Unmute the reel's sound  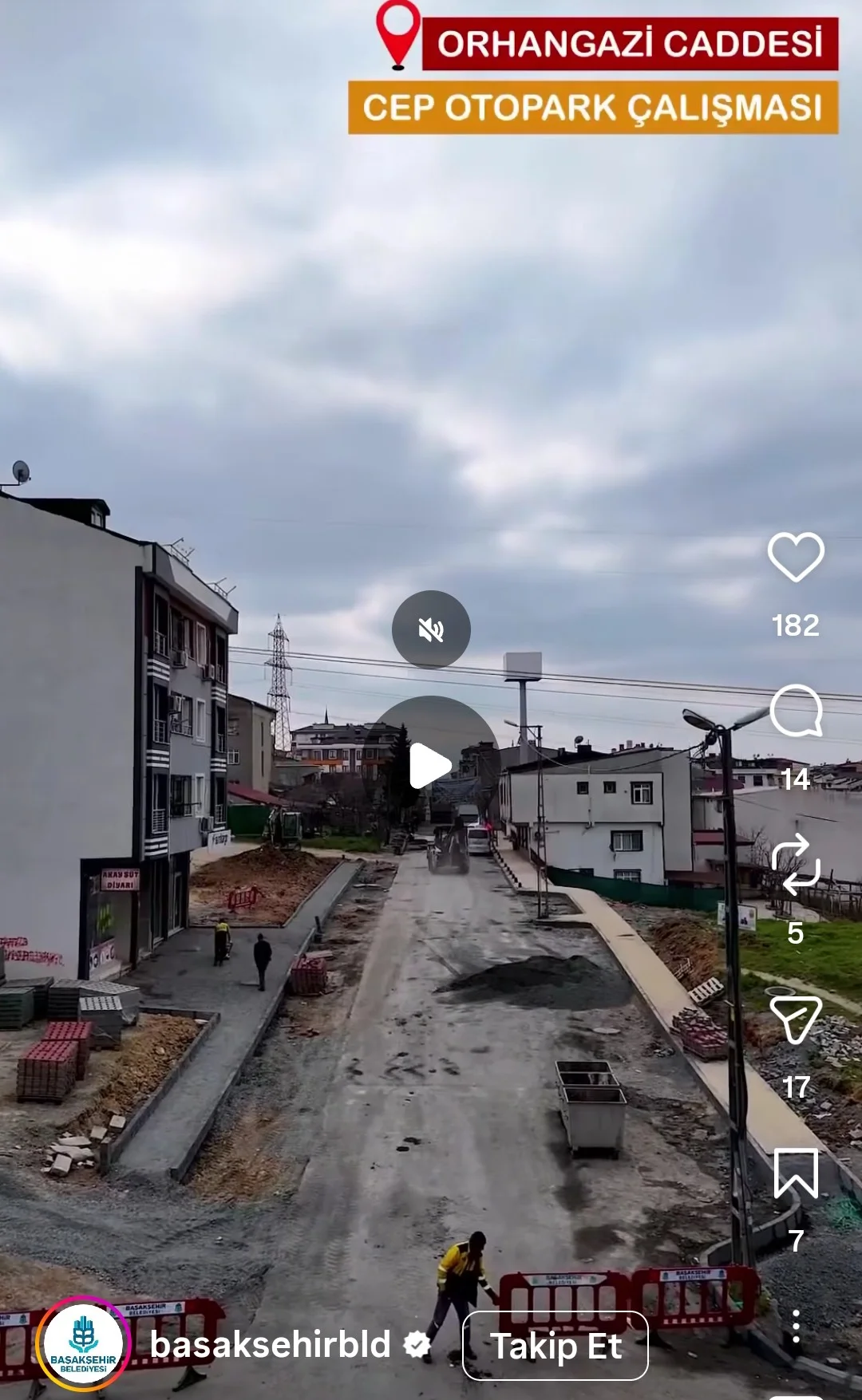point(431,630)
